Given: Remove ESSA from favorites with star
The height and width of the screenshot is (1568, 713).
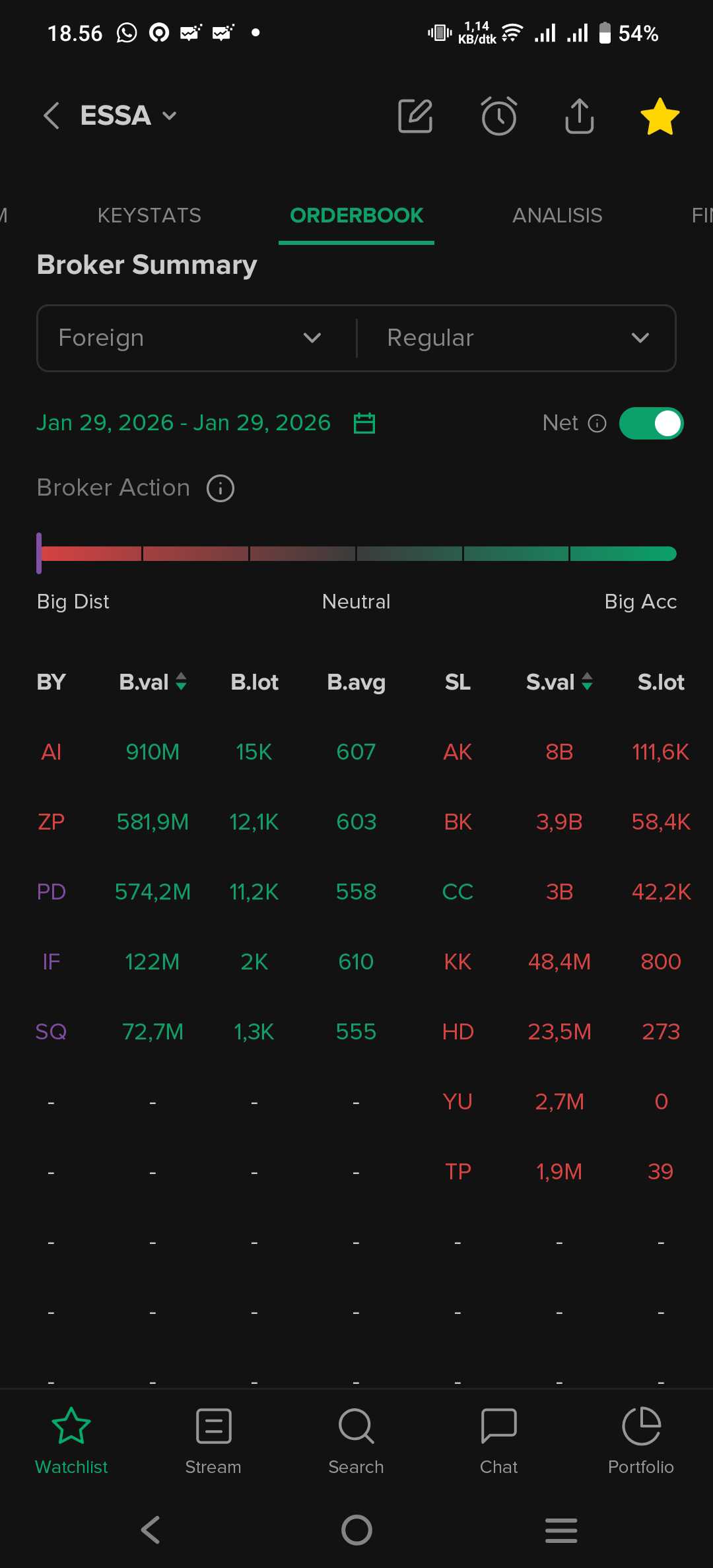Looking at the screenshot, I should (660, 117).
